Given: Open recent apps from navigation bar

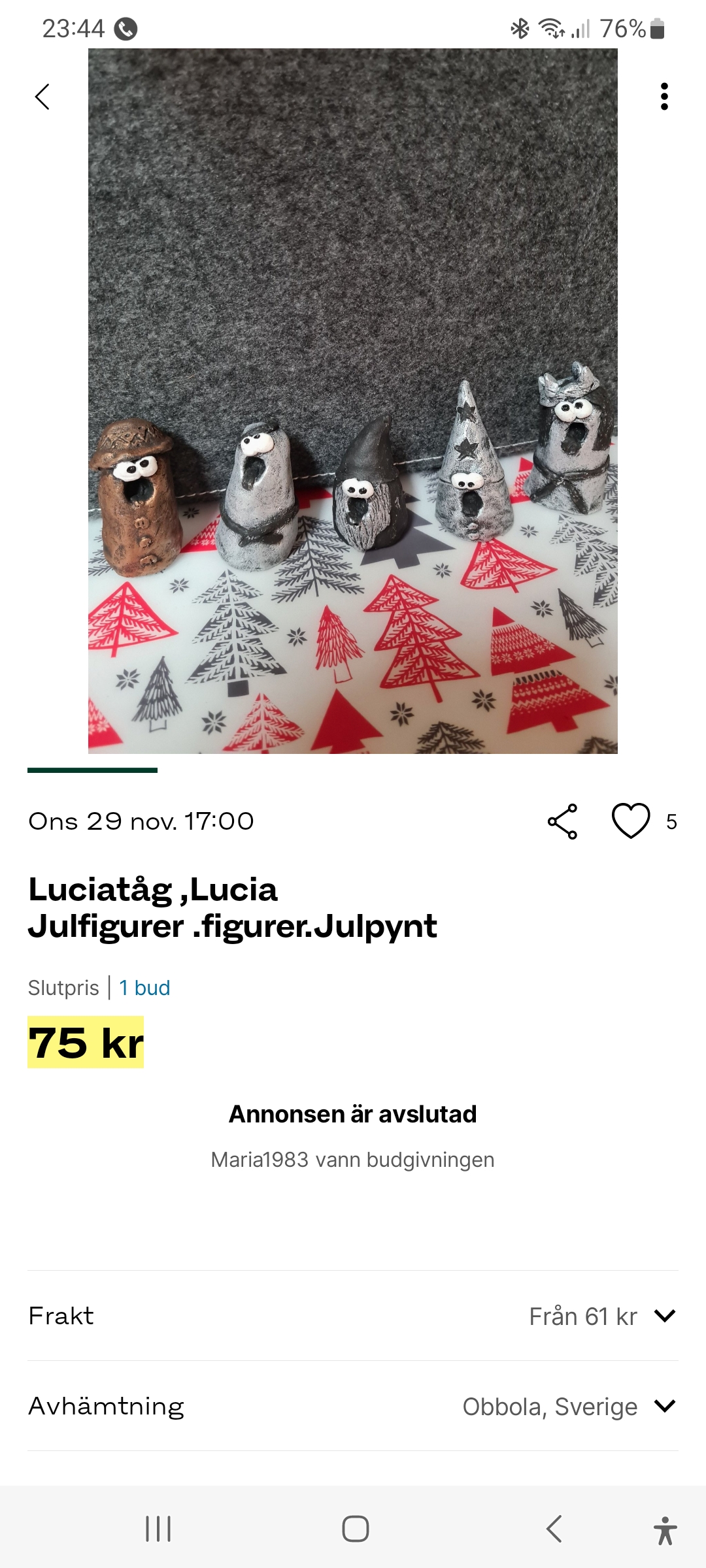Looking at the screenshot, I should point(158,1529).
